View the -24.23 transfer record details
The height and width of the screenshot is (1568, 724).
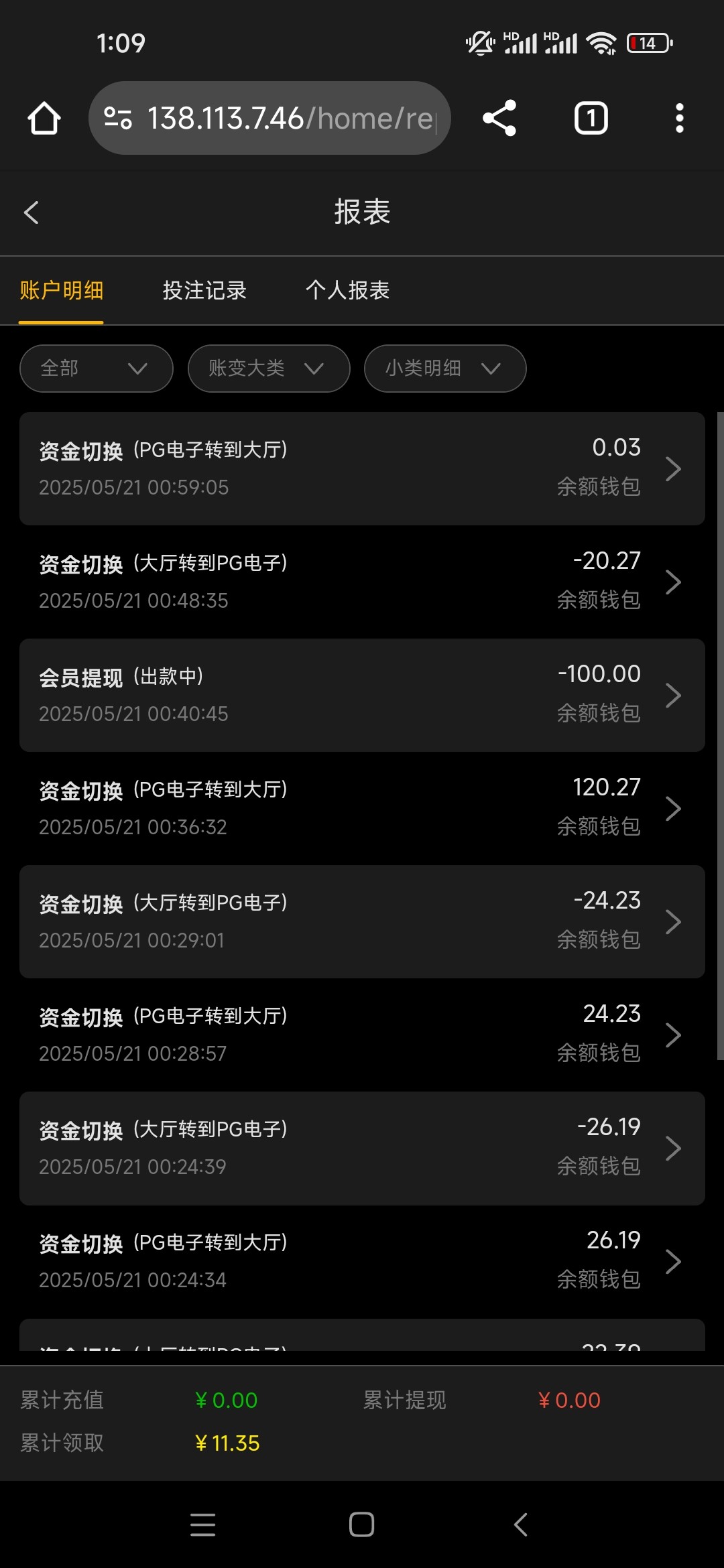tap(362, 921)
